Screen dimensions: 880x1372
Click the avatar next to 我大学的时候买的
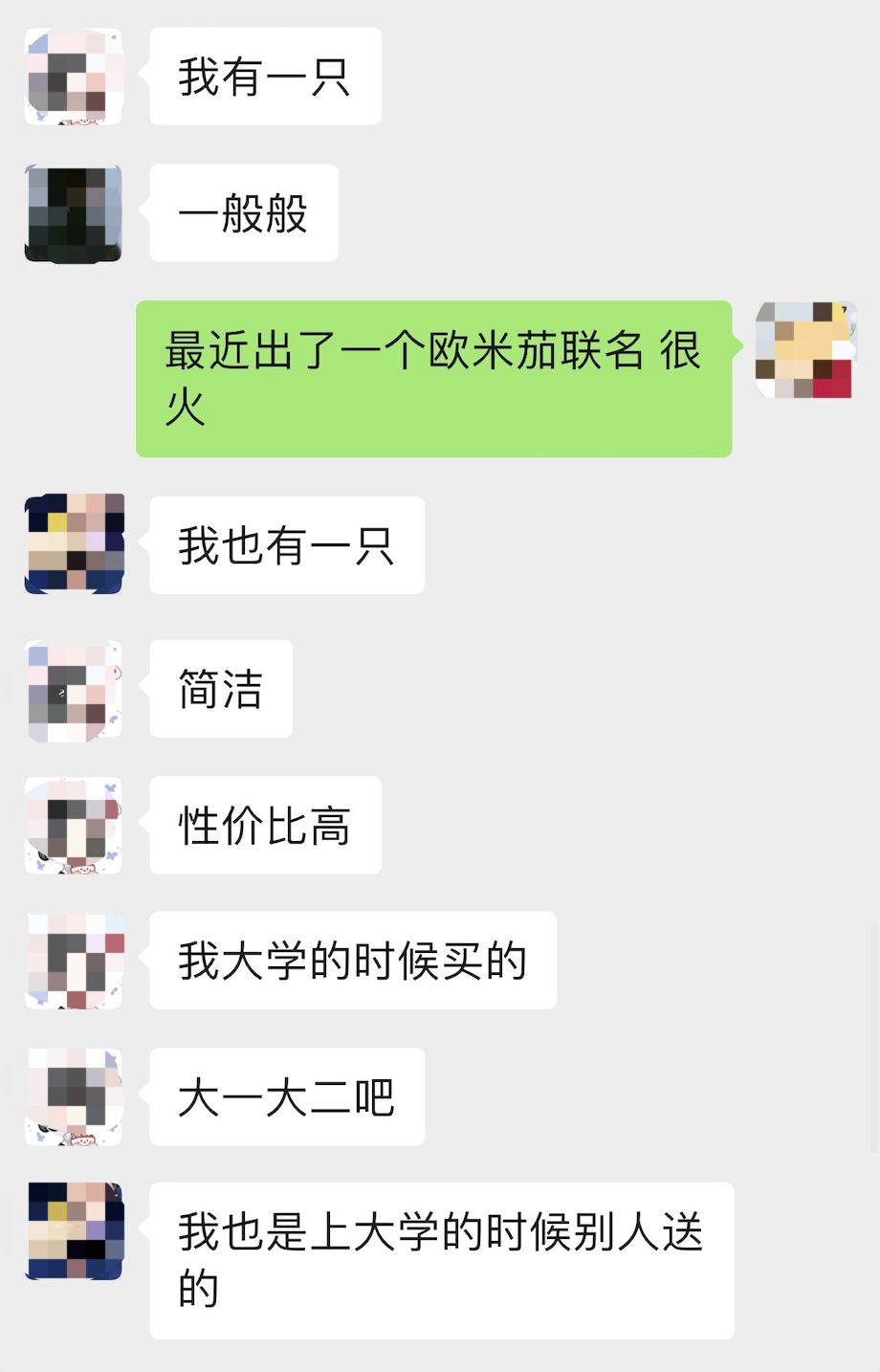coord(72,962)
